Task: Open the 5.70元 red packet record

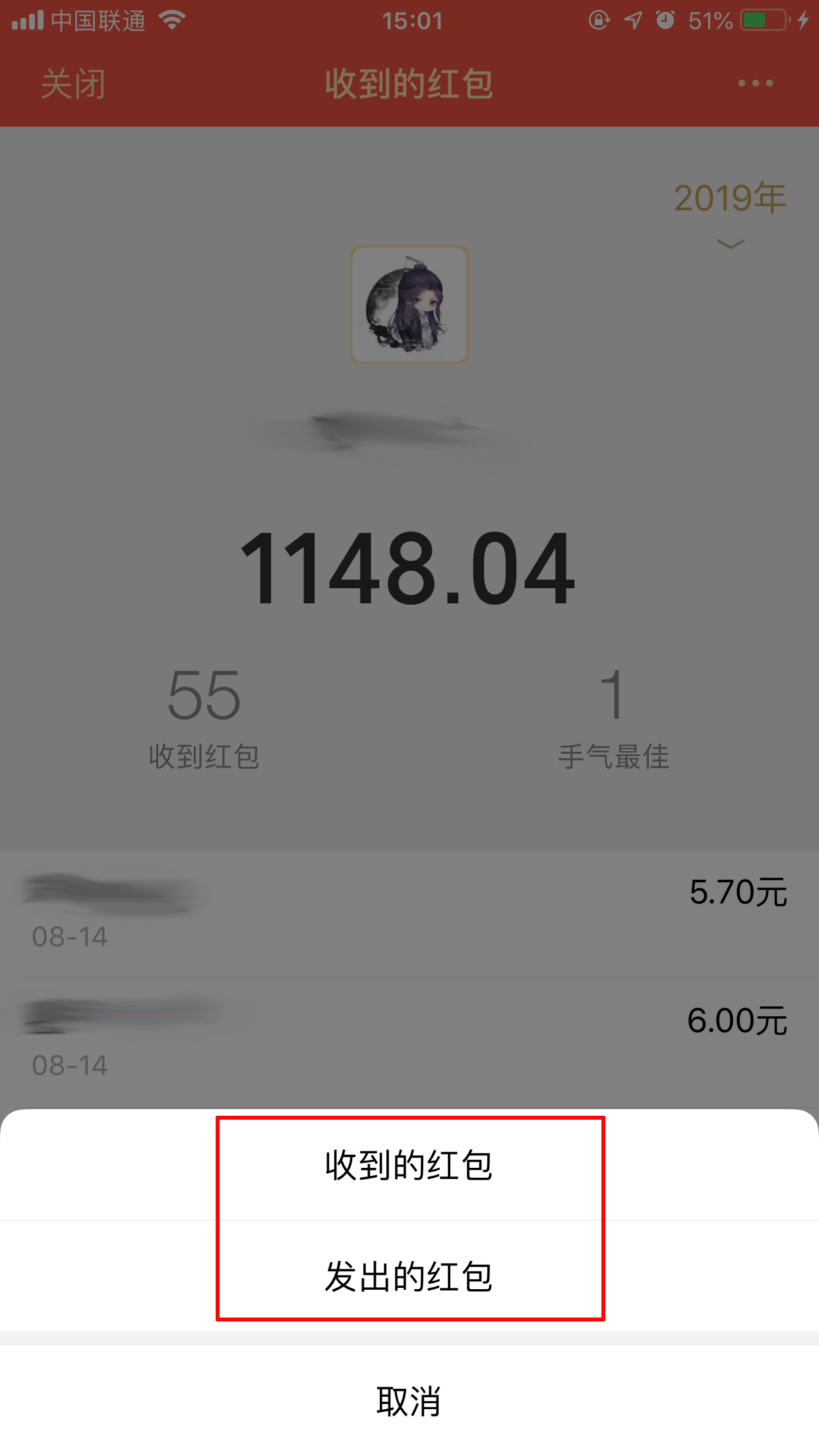Action: pyautogui.click(x=409, y=910)
